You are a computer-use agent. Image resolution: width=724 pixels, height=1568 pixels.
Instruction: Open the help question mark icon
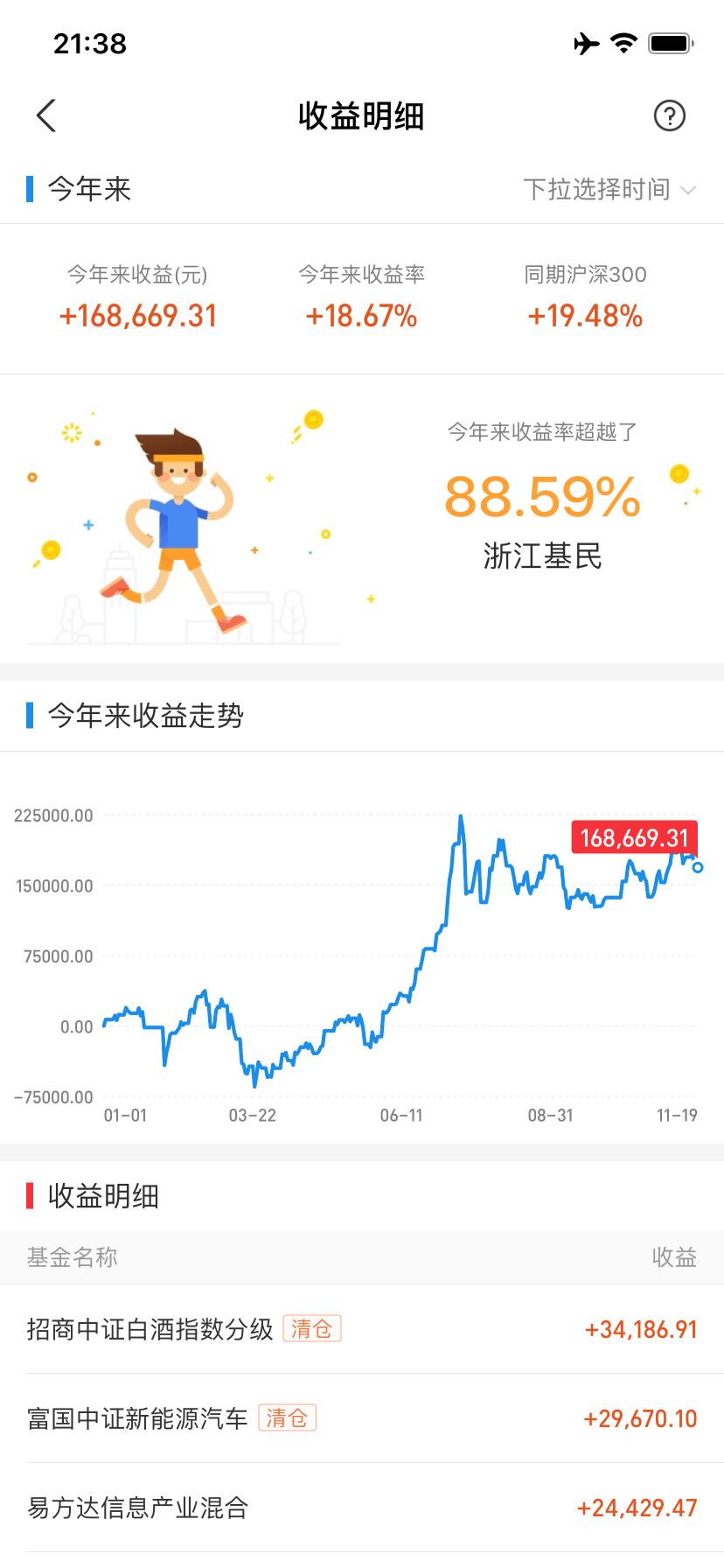click(669, 115)
